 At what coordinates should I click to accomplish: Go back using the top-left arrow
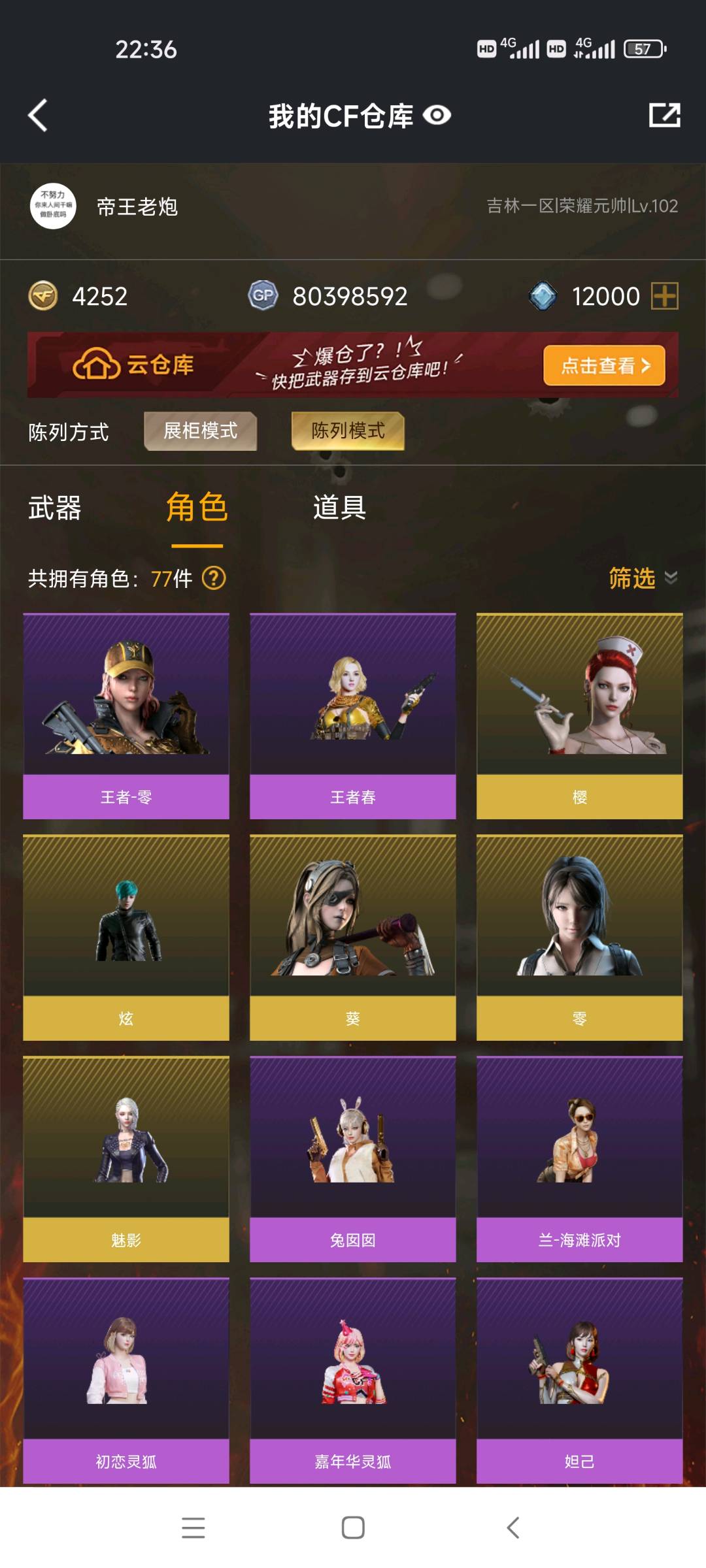pyautogui.click(x=38, y=116)
